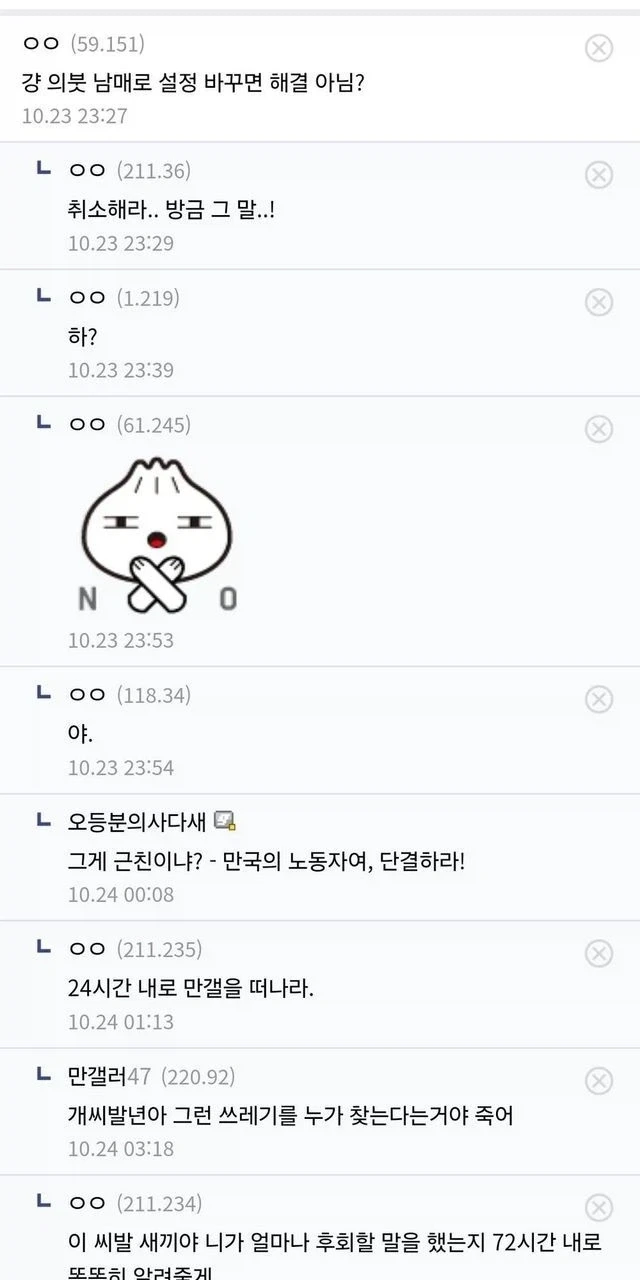Delete the reply "야." by ㅇㅇ (118.34)
Image resolution: width=640 pixels, height=1280 pixels.
(x=598, y=698)
